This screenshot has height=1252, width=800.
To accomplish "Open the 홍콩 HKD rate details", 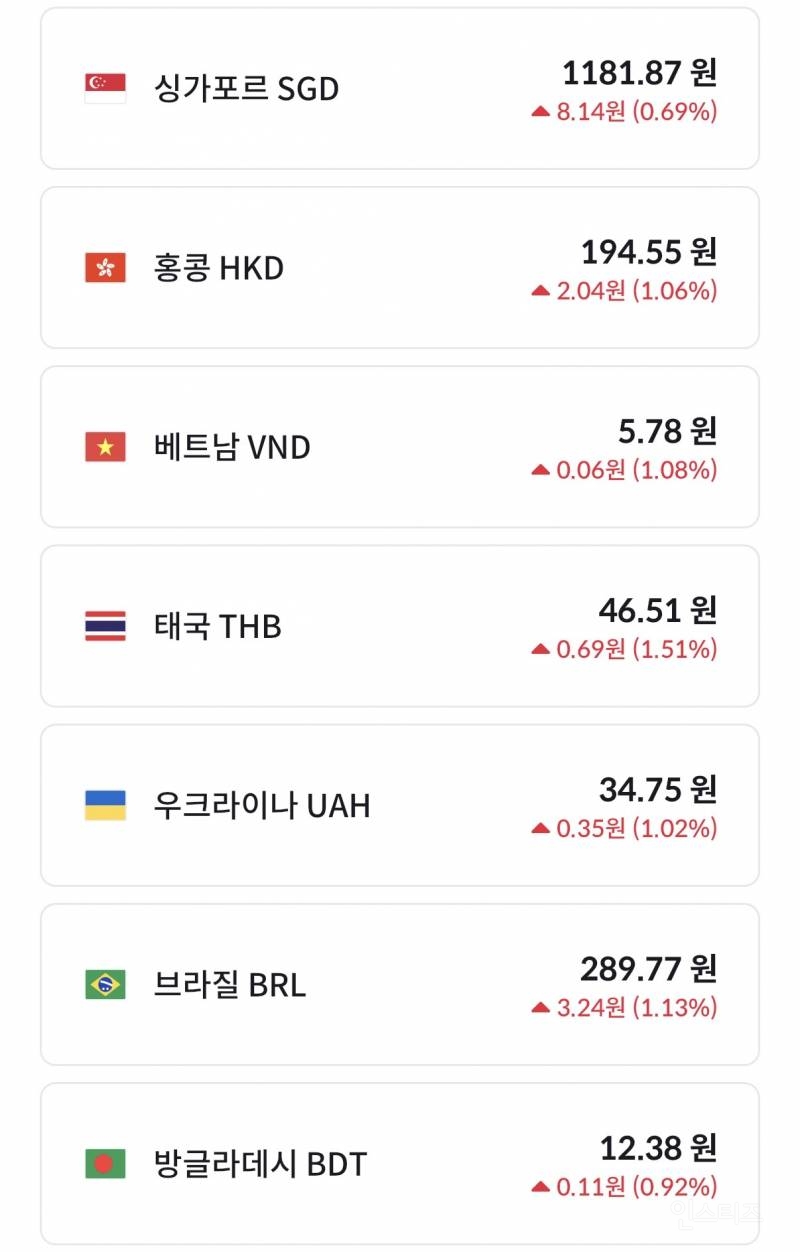I will (400, 266).
